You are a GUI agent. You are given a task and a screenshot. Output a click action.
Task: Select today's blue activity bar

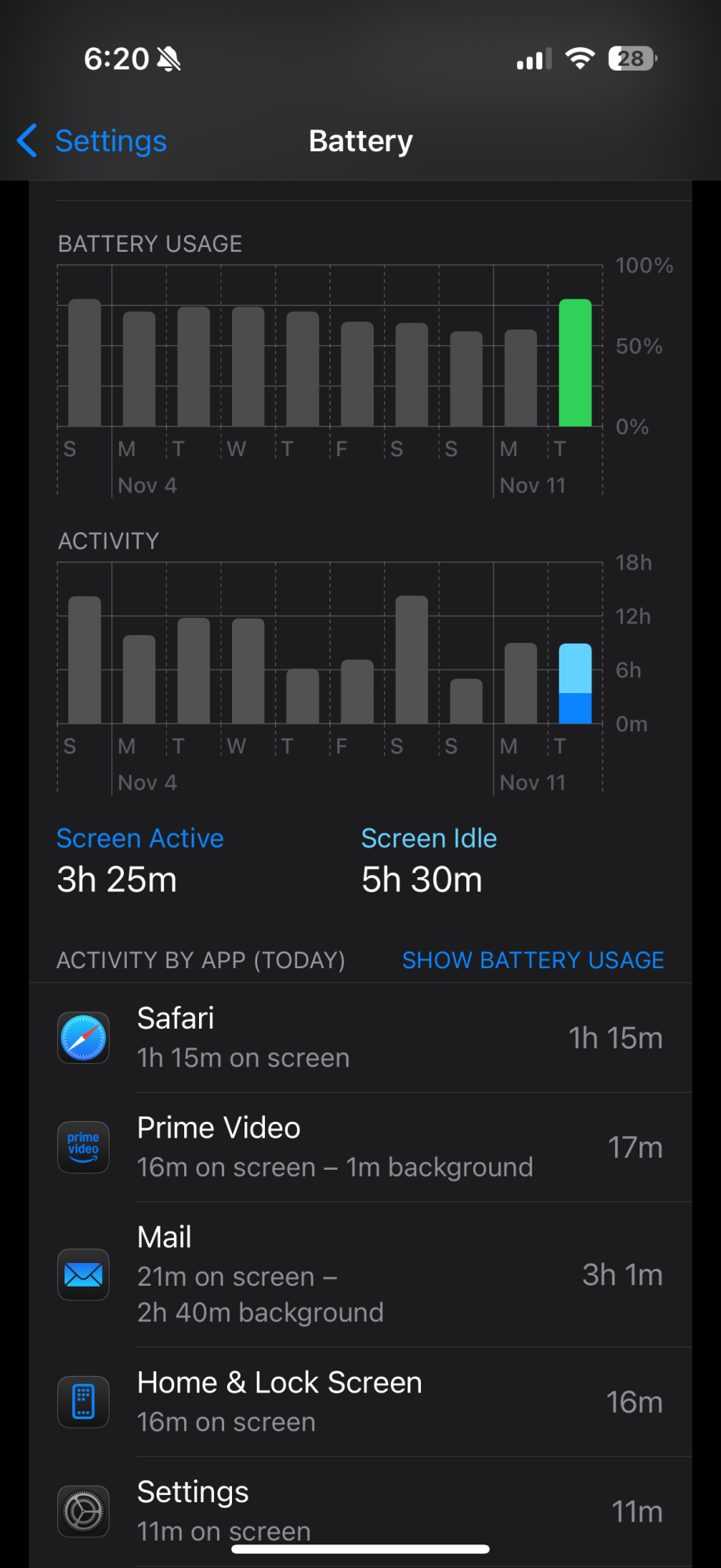point(574,684)
